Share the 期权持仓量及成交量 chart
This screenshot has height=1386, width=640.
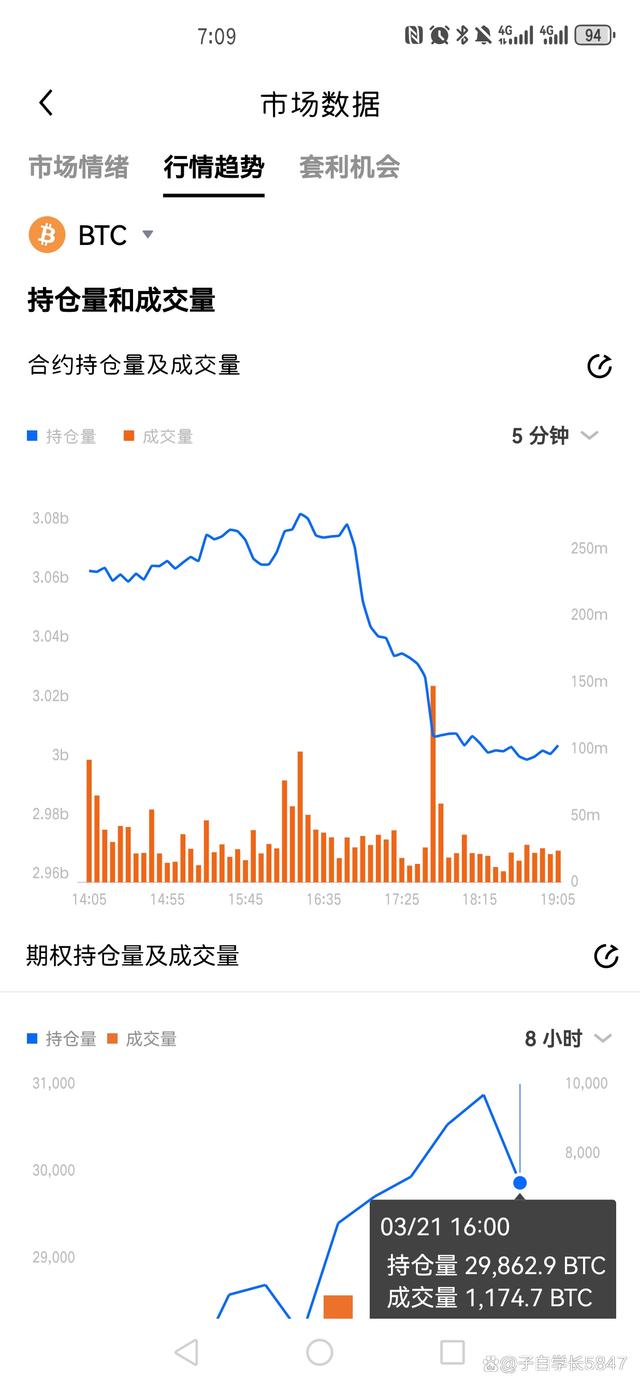click(606, 956)
